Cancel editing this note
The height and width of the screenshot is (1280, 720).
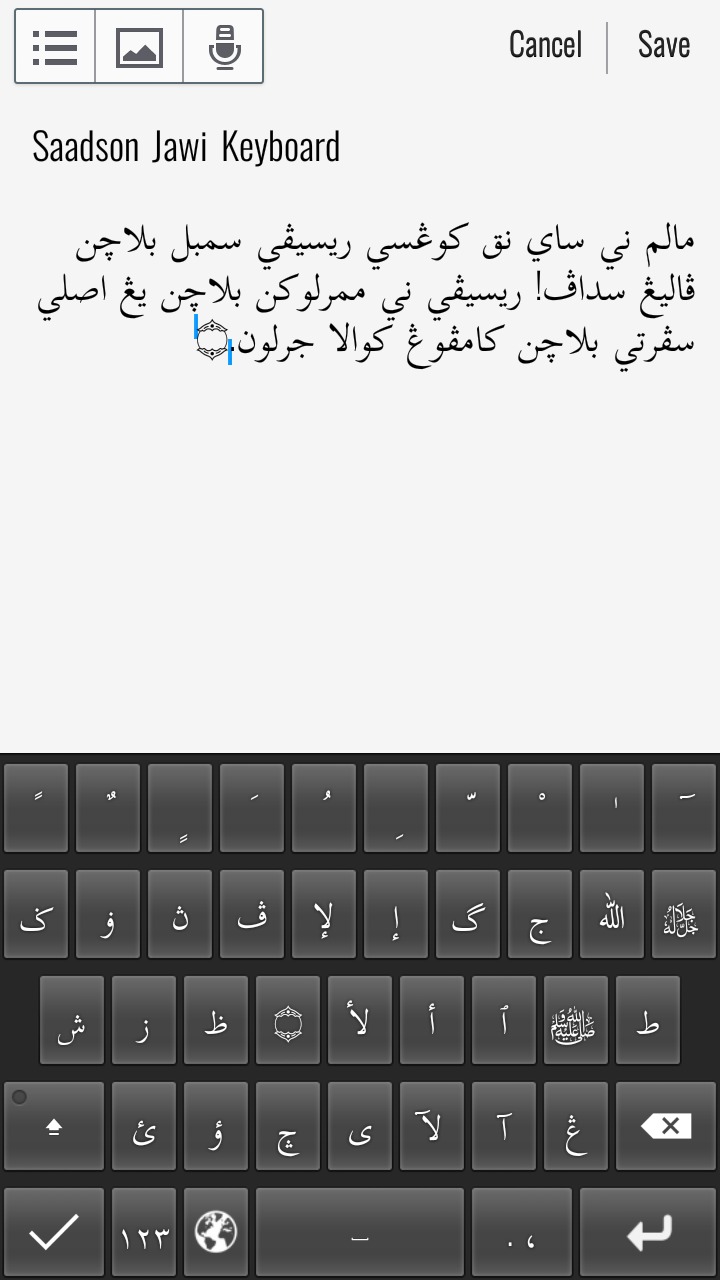(x=545, y=45)
